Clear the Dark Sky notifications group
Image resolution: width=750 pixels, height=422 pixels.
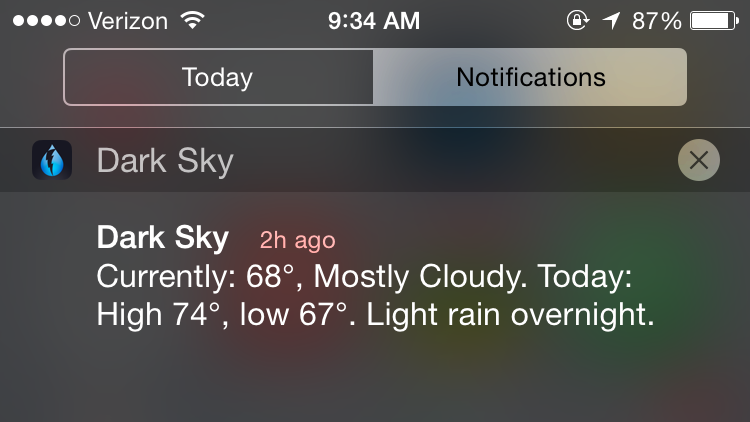click(x=698, y=160)
